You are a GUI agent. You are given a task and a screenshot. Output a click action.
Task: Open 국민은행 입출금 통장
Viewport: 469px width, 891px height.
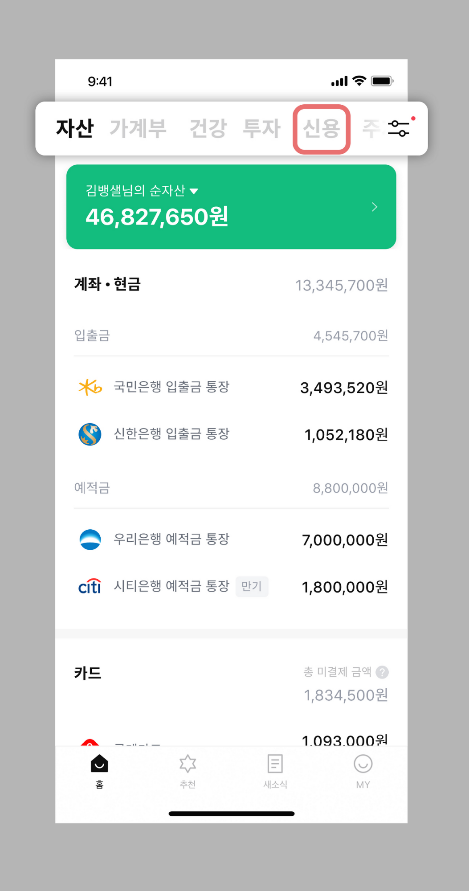click(x=232, y=388)
